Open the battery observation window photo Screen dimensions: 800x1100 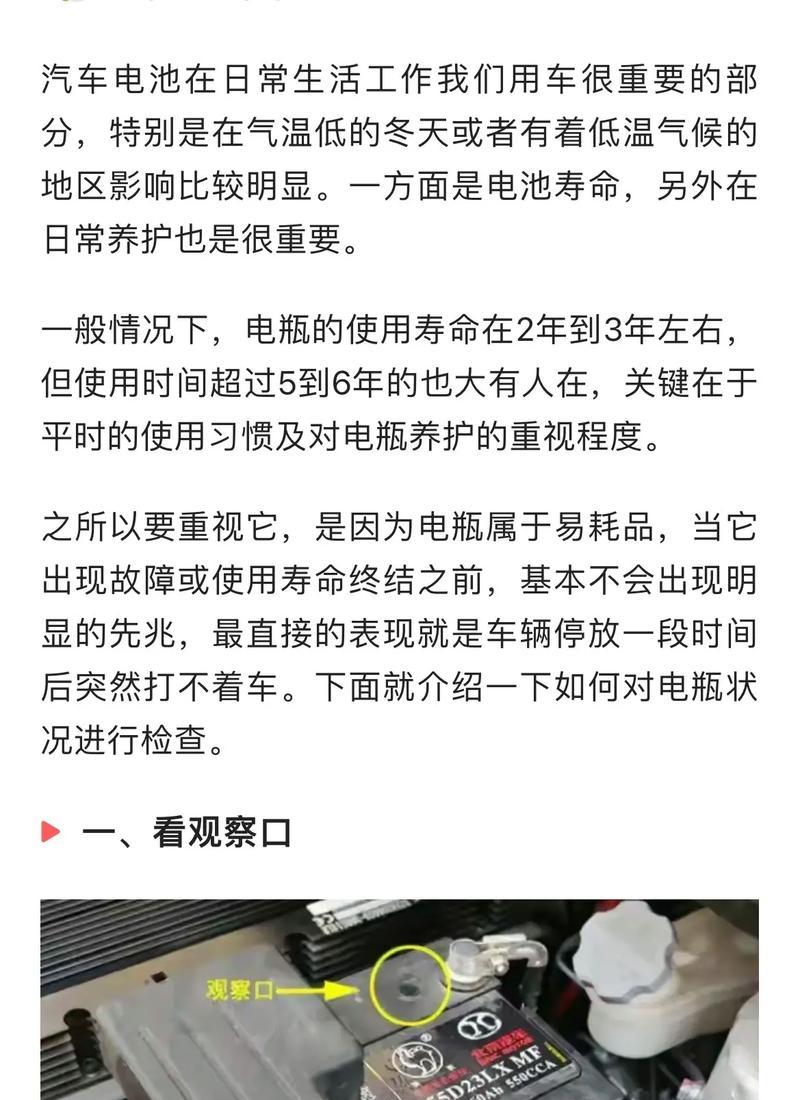click(x=399, y=998)
